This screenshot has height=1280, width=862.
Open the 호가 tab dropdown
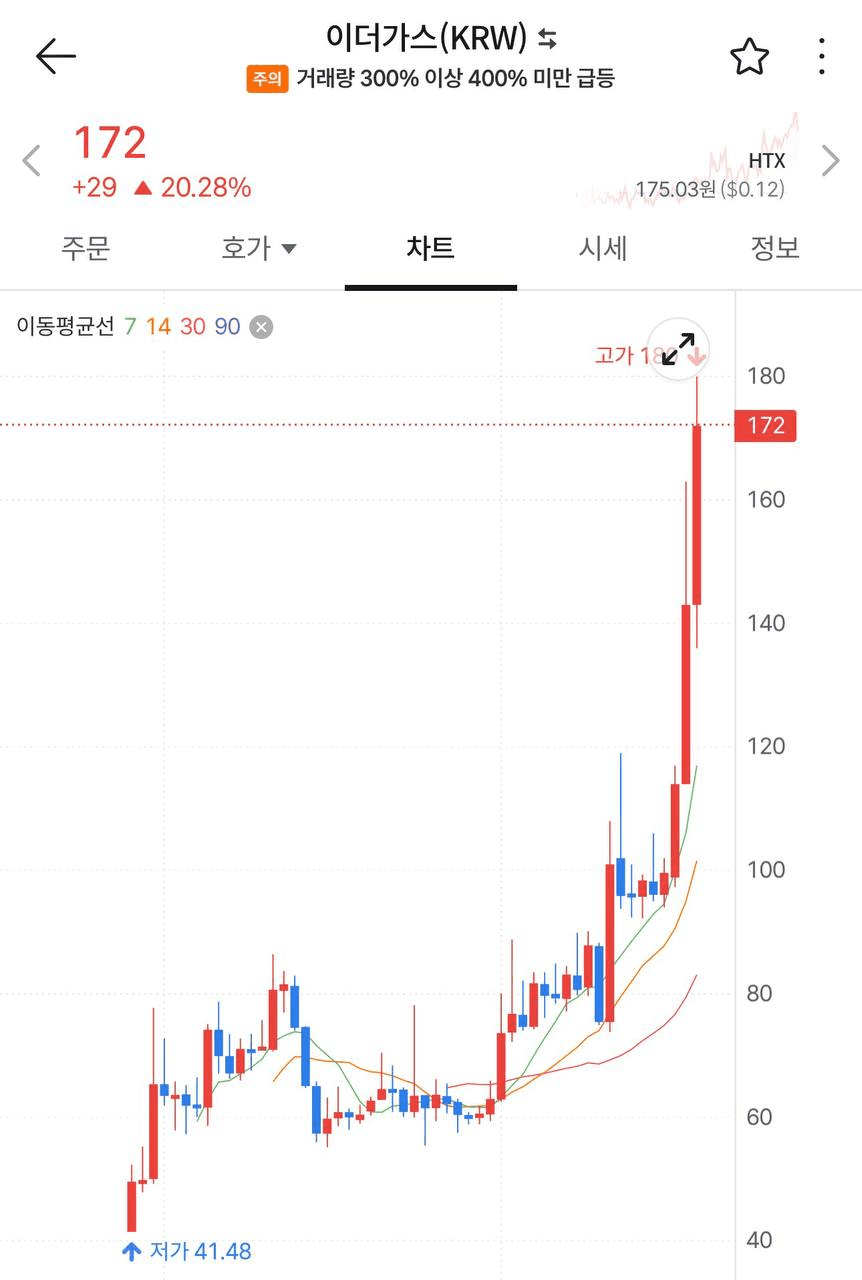[258, 248]
